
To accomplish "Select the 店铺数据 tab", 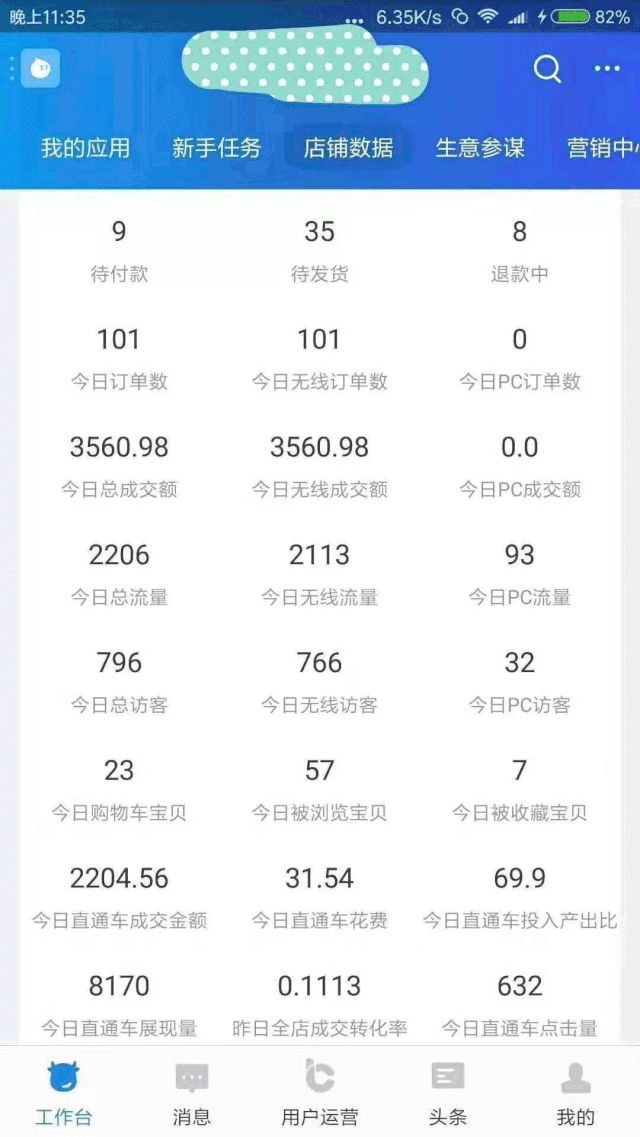I will [349, 148].
